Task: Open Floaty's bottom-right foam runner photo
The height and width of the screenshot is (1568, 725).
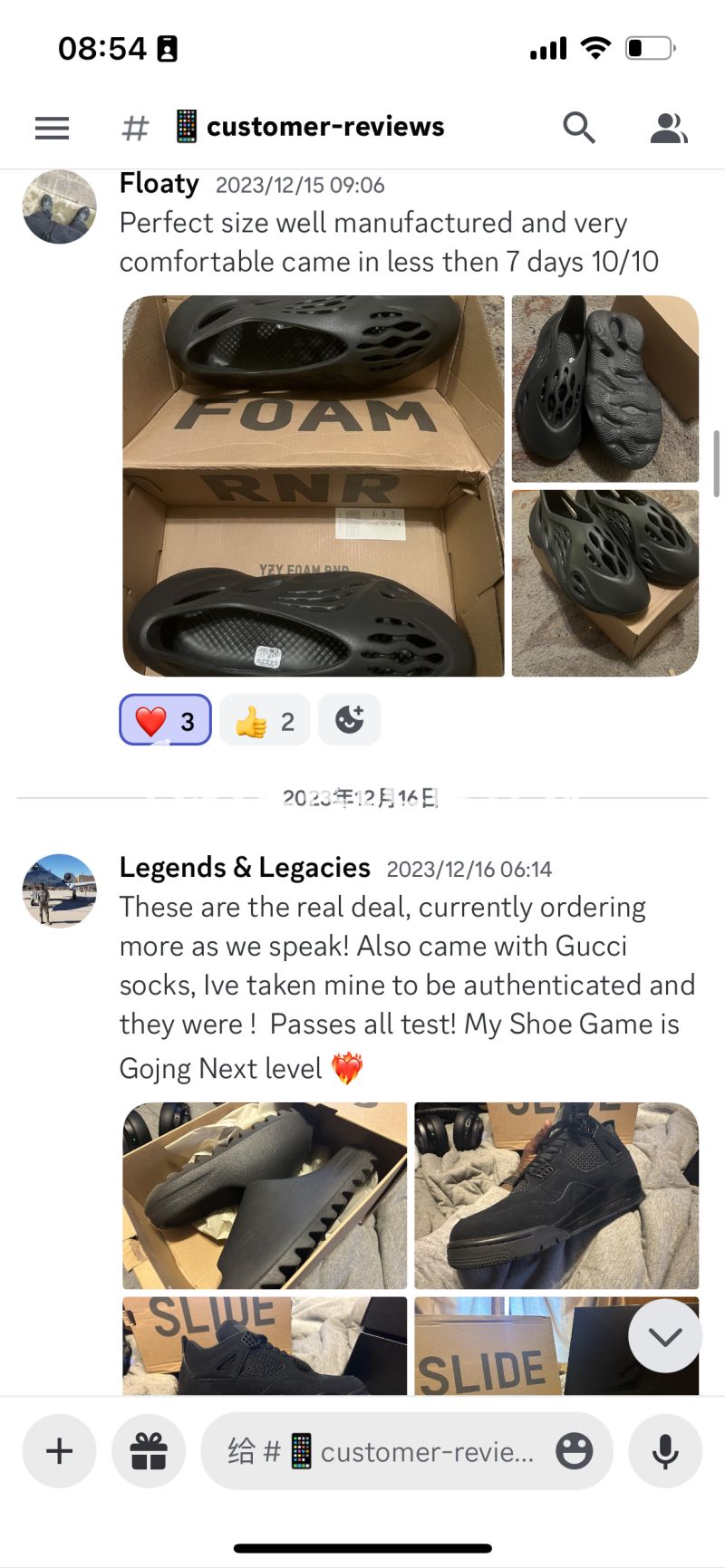Action: [604, 582]
